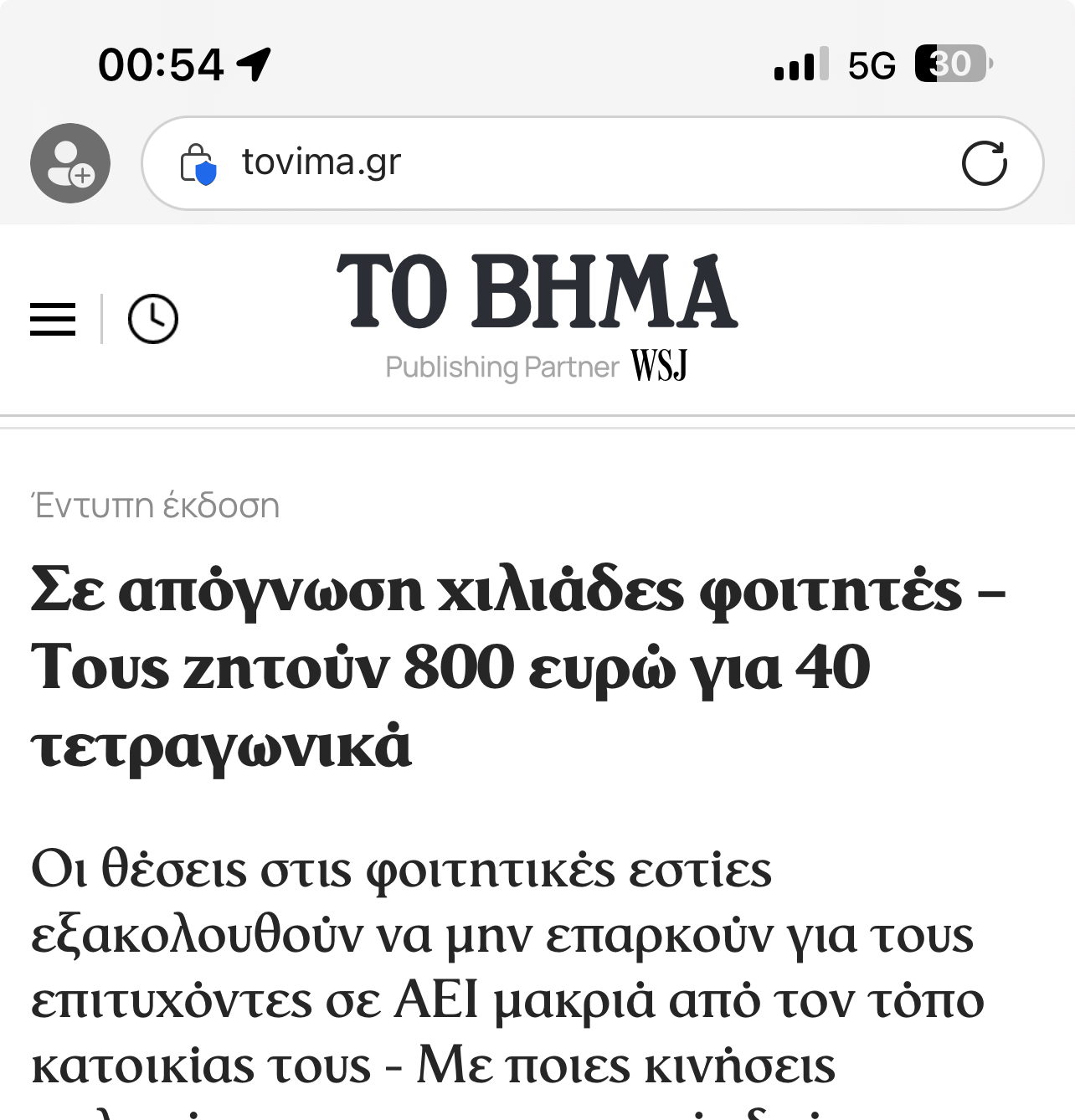Open the latest news clock icon

click(152, 319)
